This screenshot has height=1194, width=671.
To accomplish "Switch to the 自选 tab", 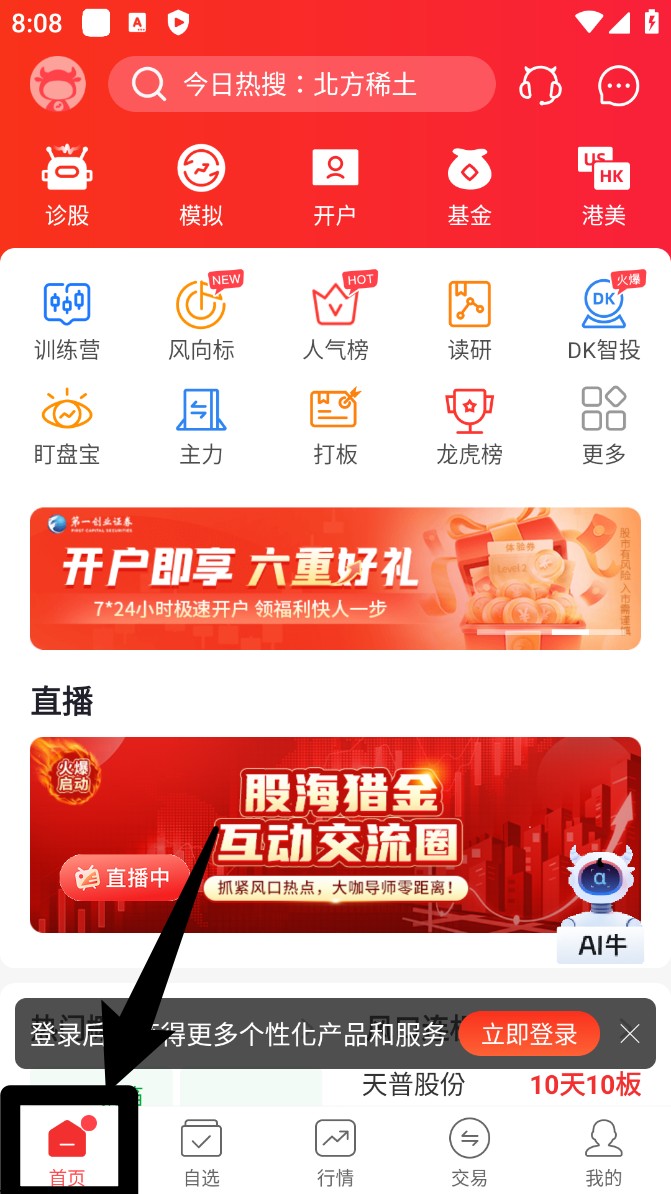I will [201, 1153].
